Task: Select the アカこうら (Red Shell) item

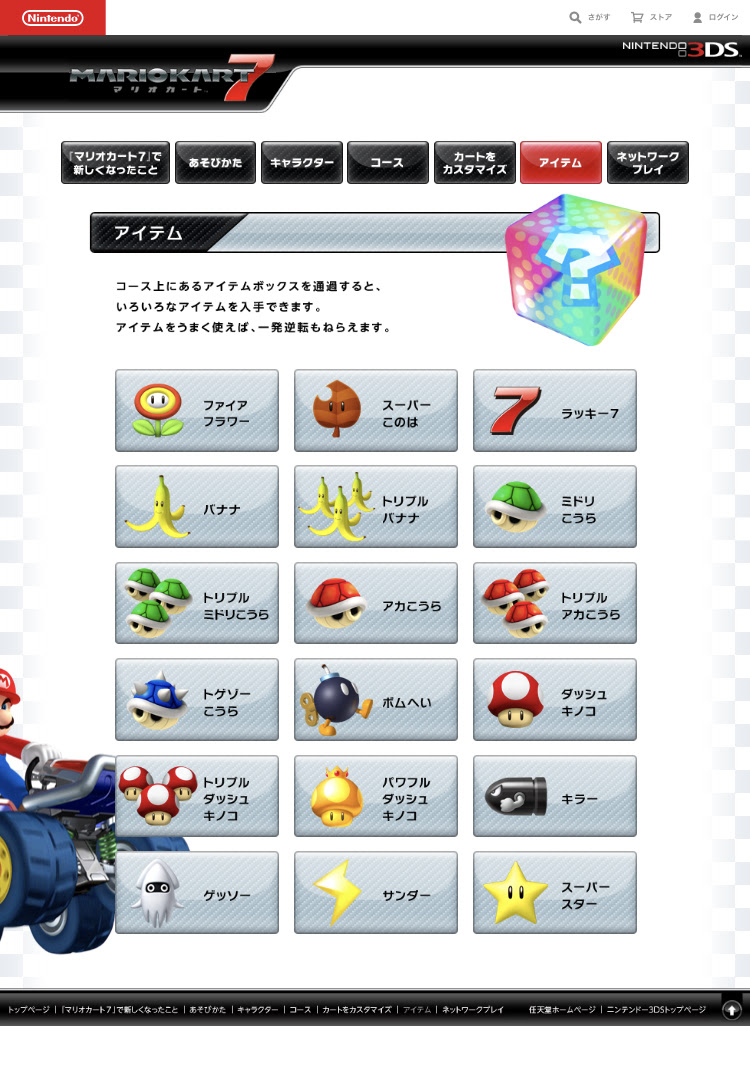Action: (x=375, y=603)
